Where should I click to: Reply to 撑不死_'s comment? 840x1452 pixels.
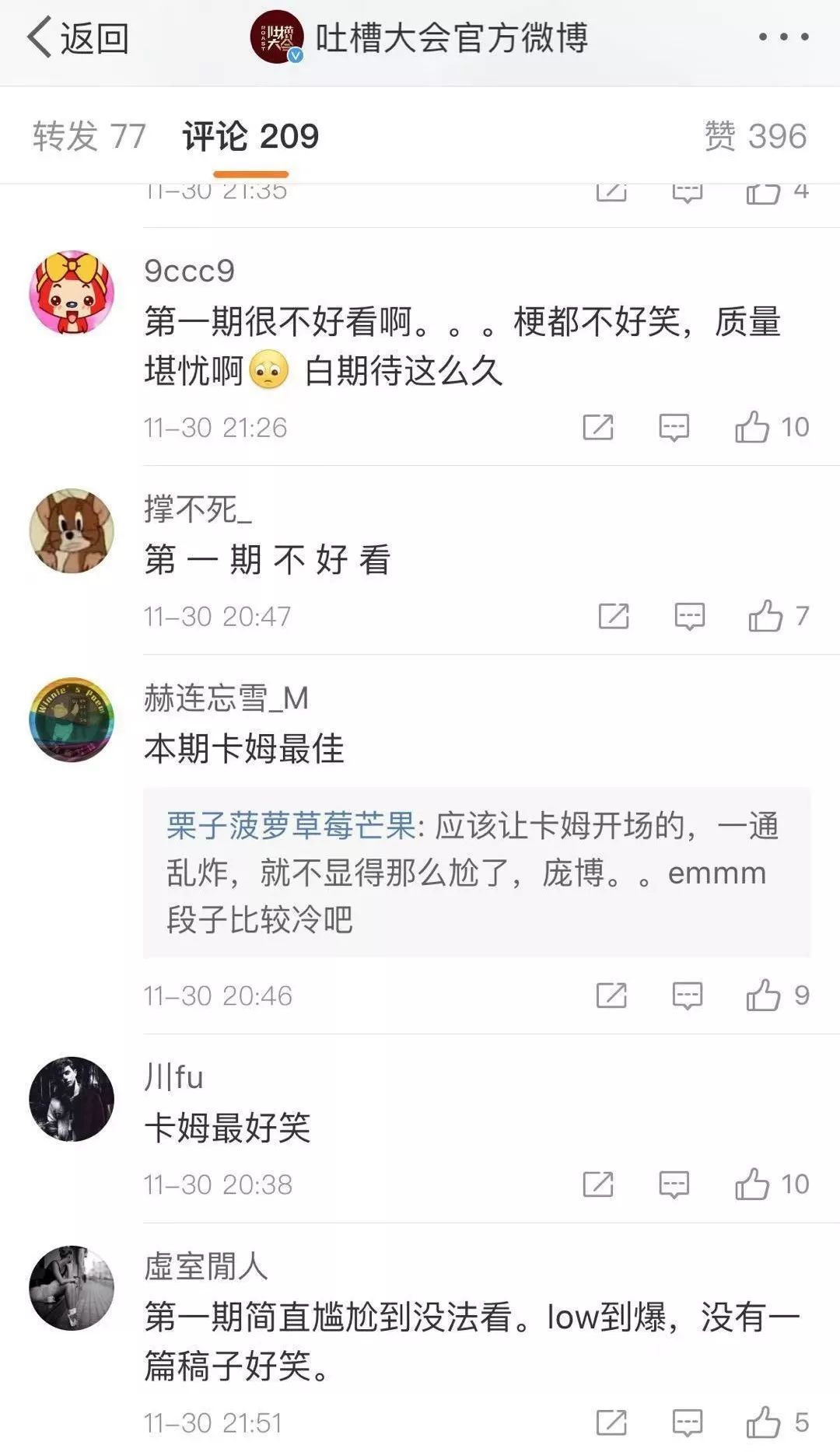689,616
